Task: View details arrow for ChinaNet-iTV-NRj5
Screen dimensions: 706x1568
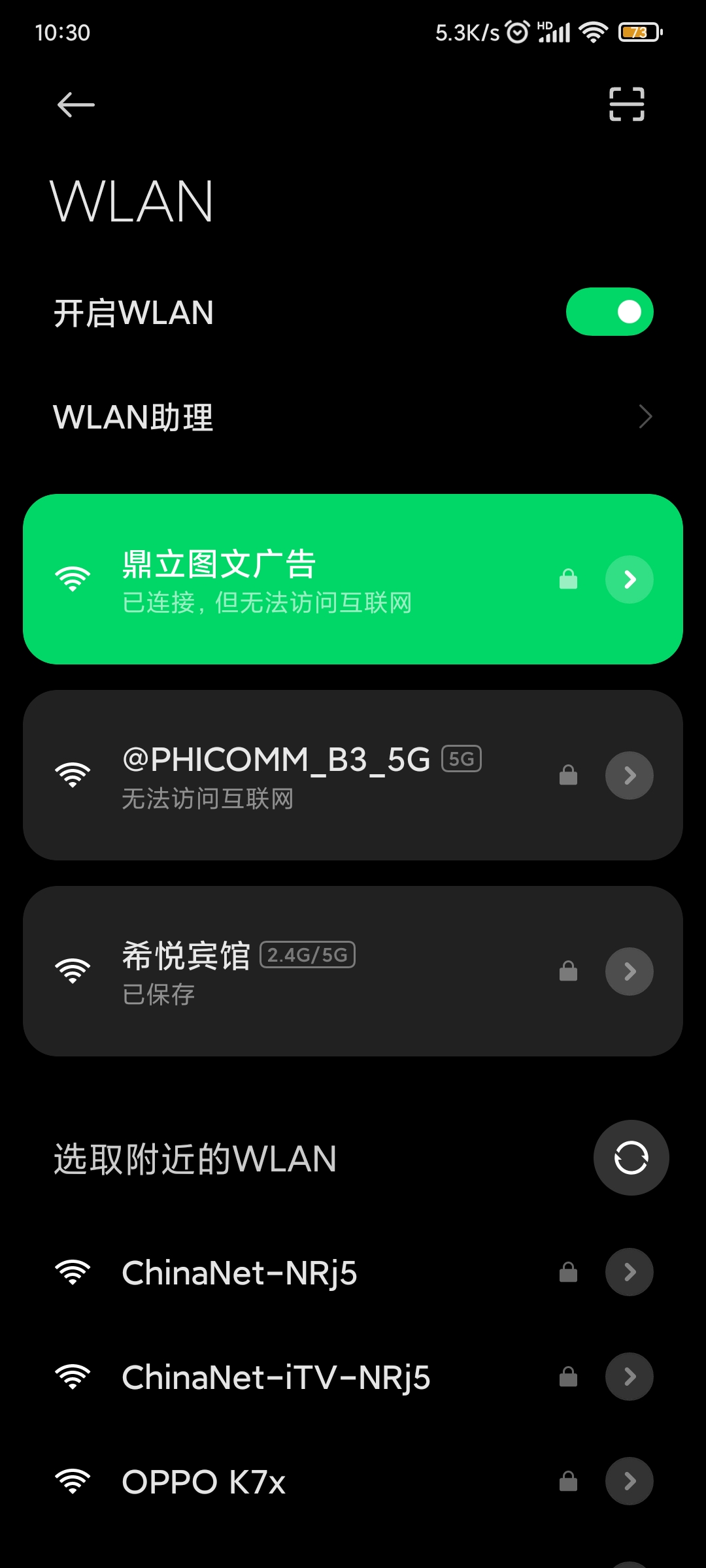Action: coord(629,1377)
